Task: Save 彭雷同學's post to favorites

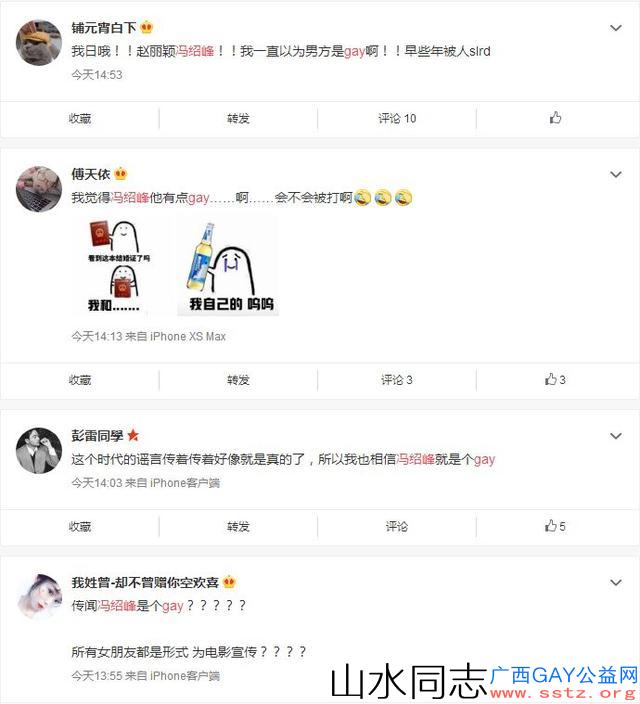Action: [x=80, y=526]
